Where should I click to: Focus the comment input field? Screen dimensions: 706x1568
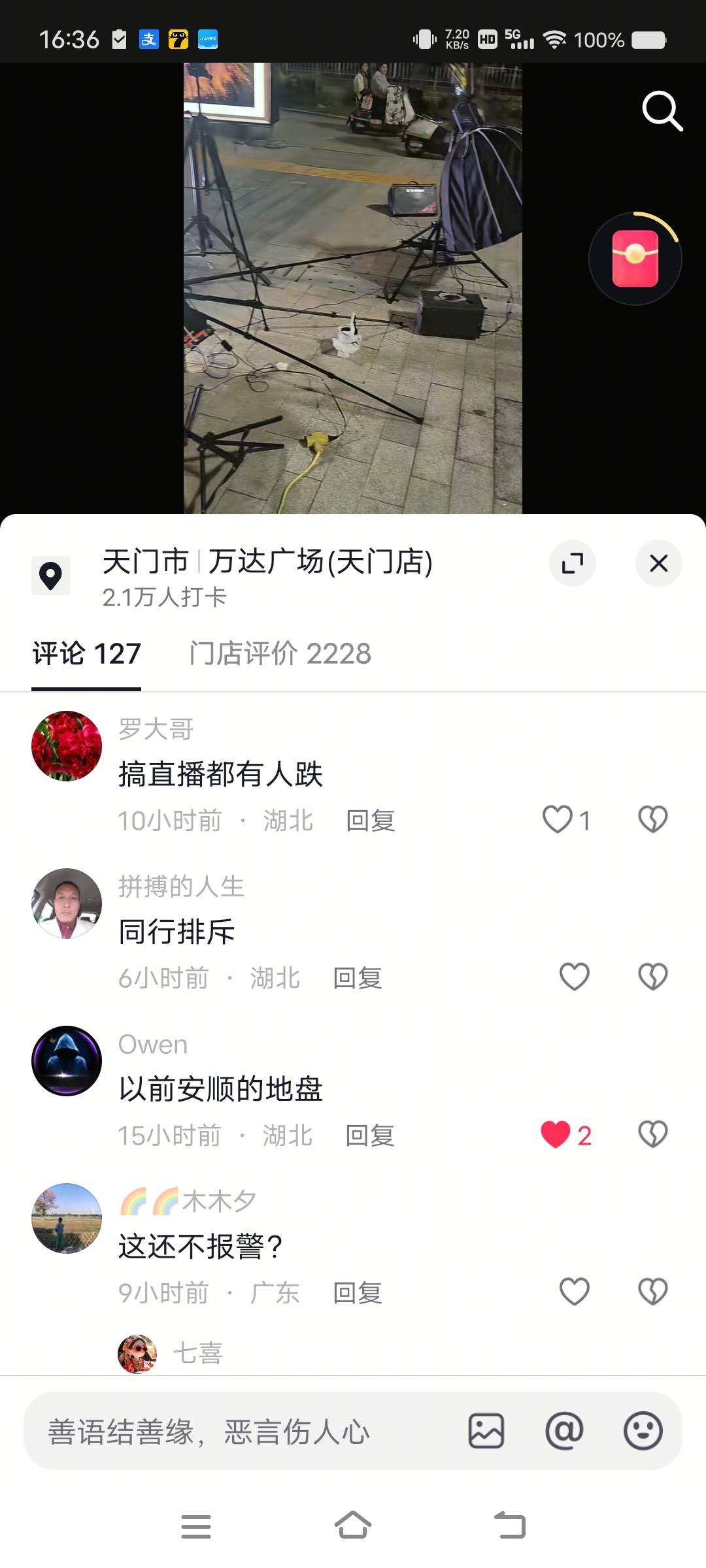[242, 1432]
